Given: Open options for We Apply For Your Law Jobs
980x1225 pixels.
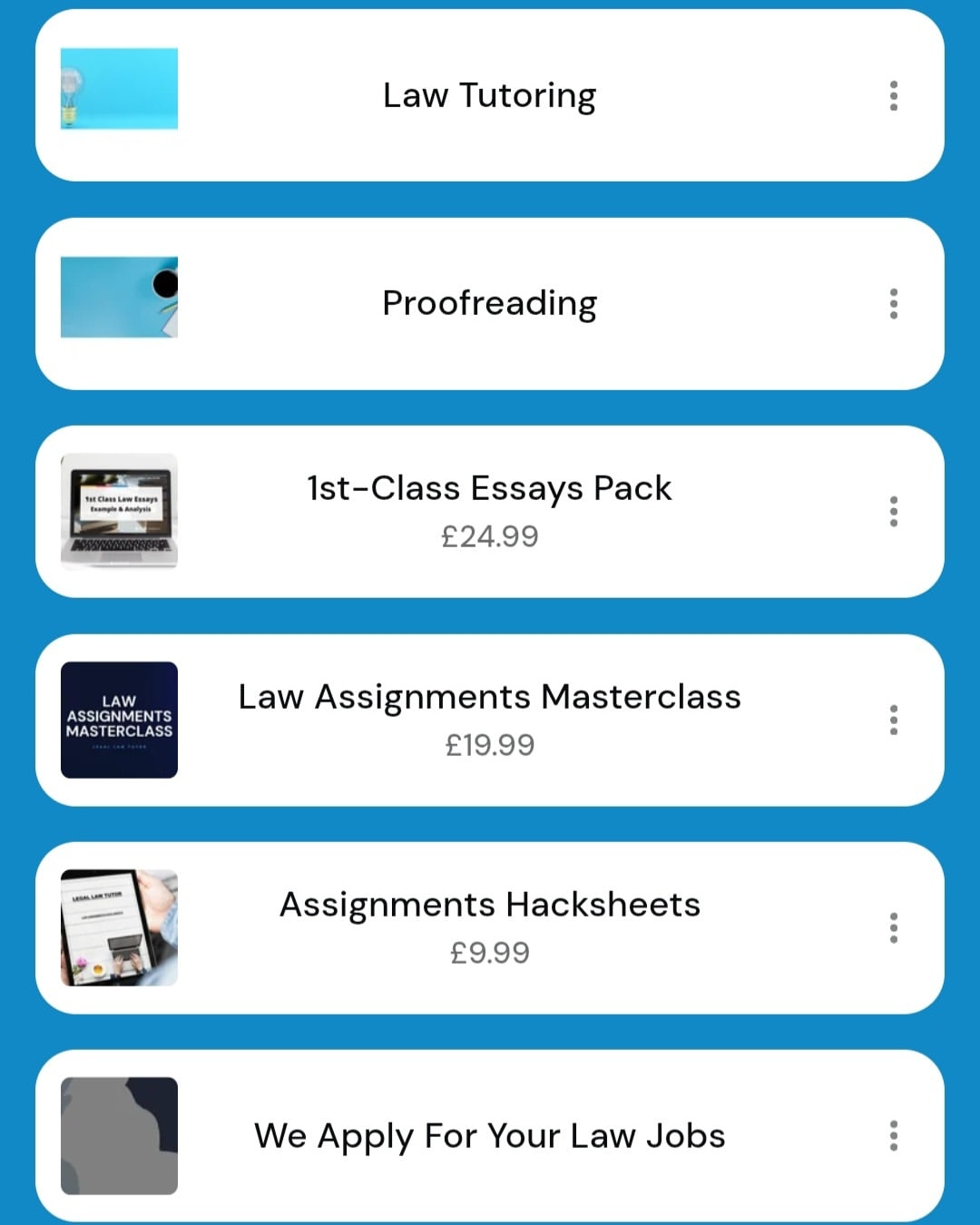Looking at the screenshot, I should (x=894, y=1135).
